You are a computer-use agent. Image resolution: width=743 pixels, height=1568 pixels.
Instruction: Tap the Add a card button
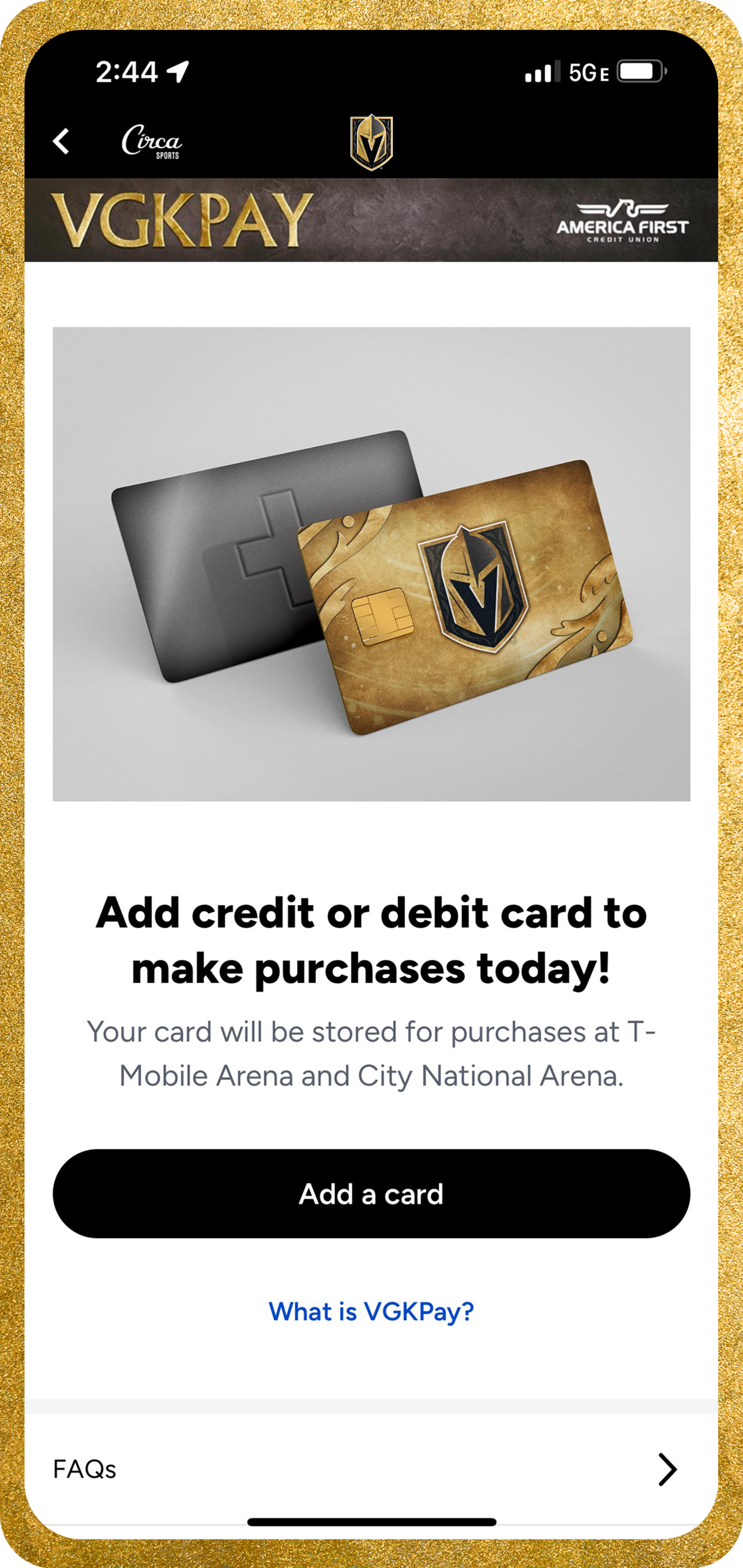point(371,1194)
